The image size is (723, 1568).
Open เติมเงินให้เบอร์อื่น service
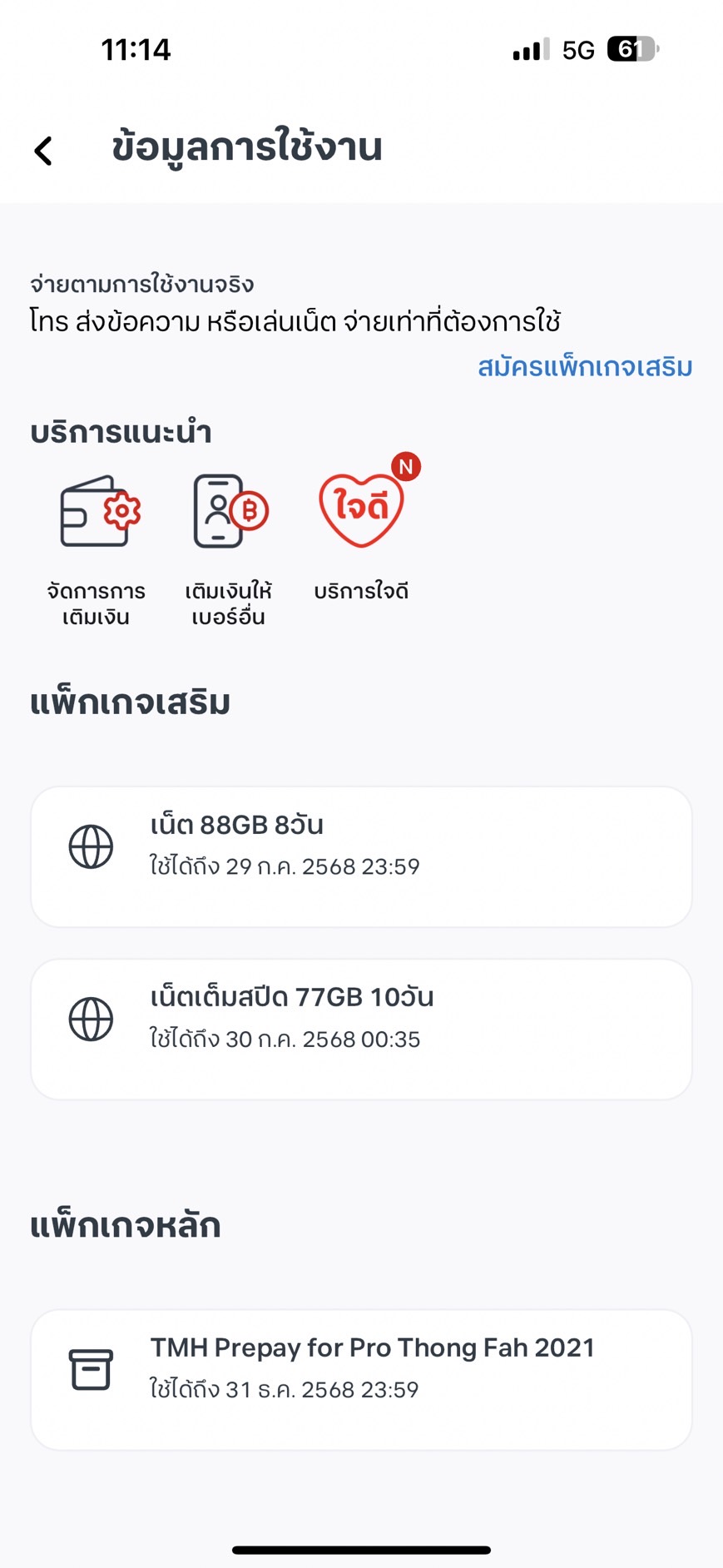[x=228, y=550]
